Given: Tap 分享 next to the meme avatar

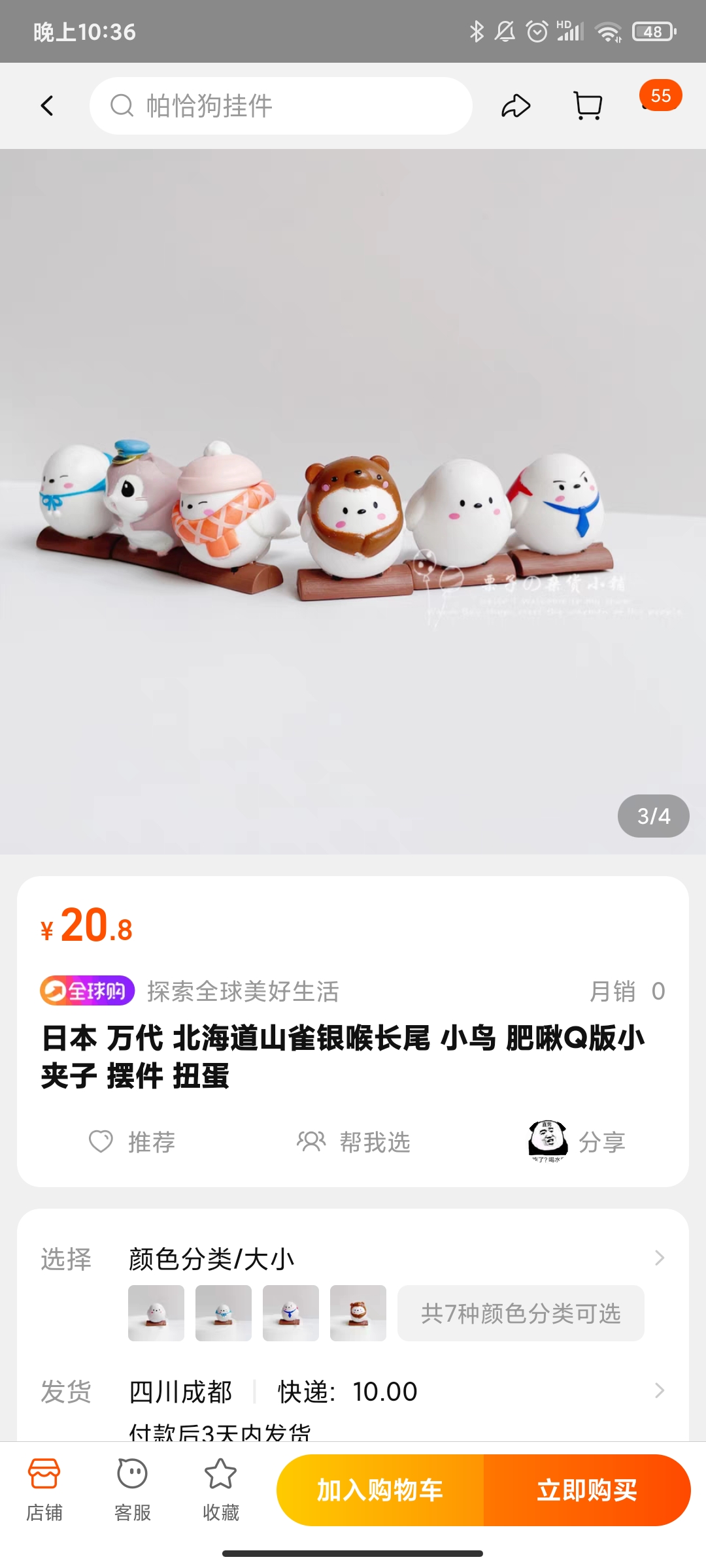Looking at the screenshot, I should click(577, 1142).
